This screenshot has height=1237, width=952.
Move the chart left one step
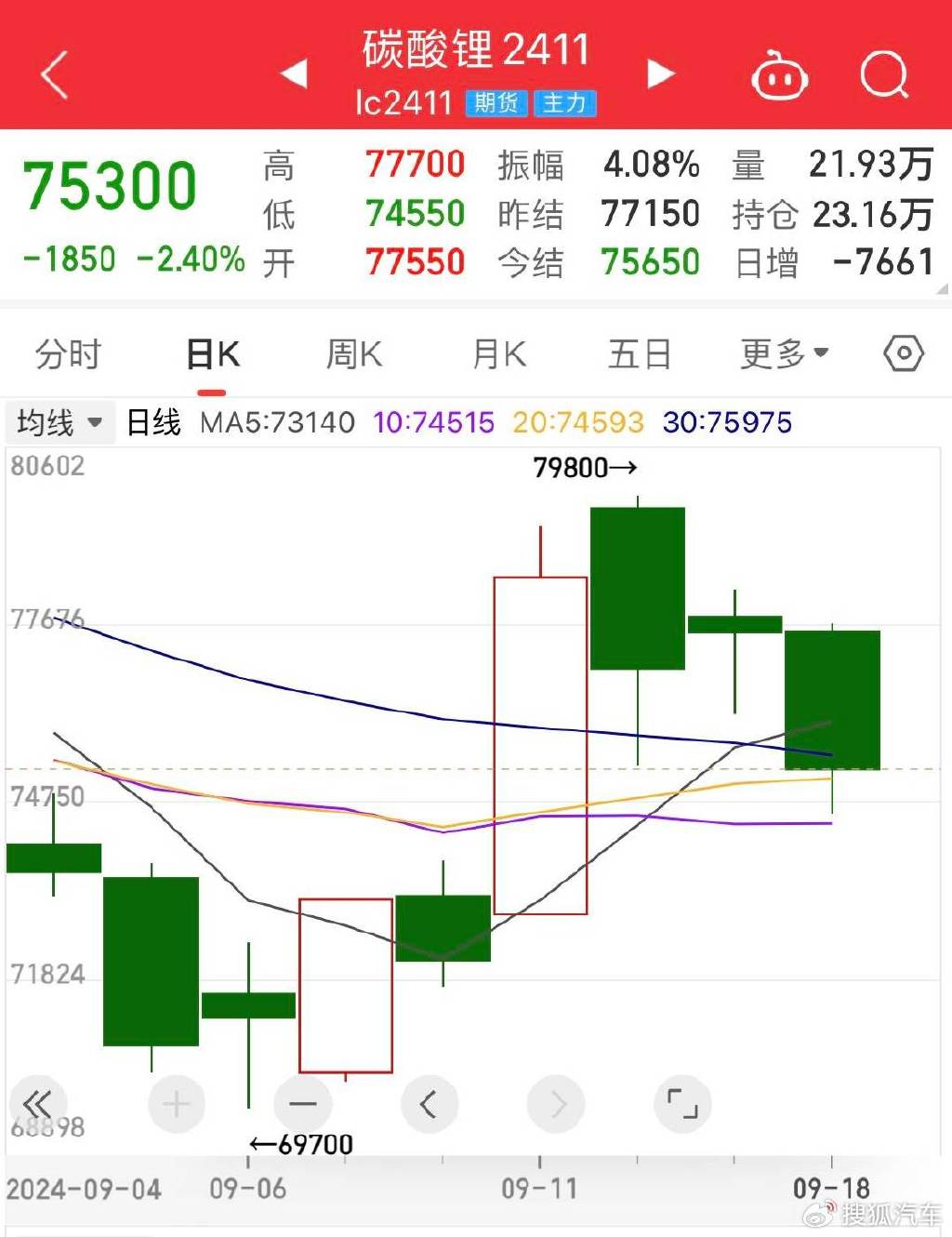[x=429, y=1105]
